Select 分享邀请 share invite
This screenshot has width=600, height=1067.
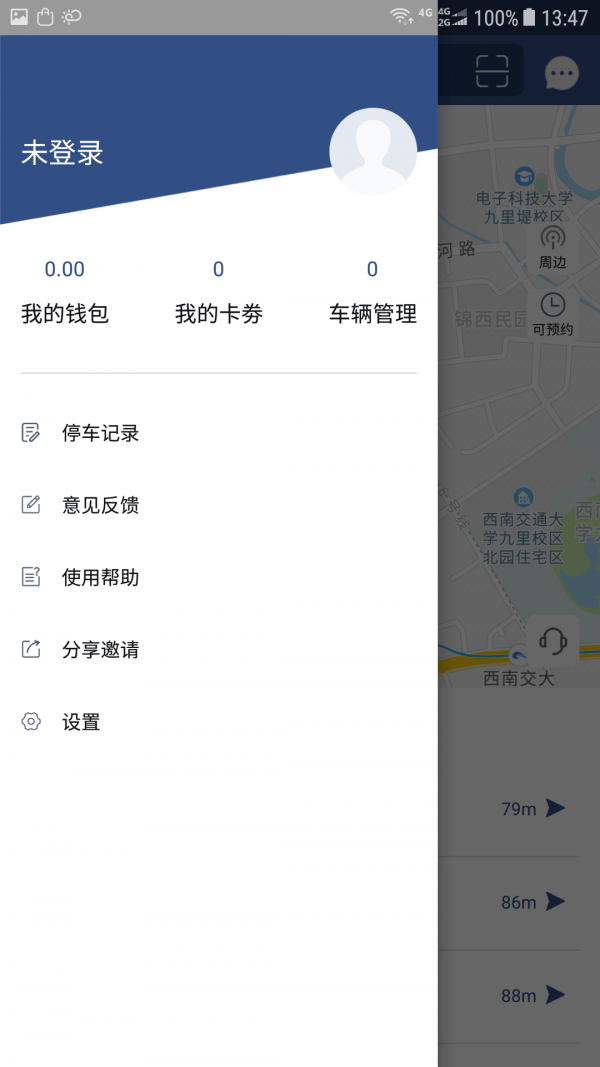click(99, 650)
